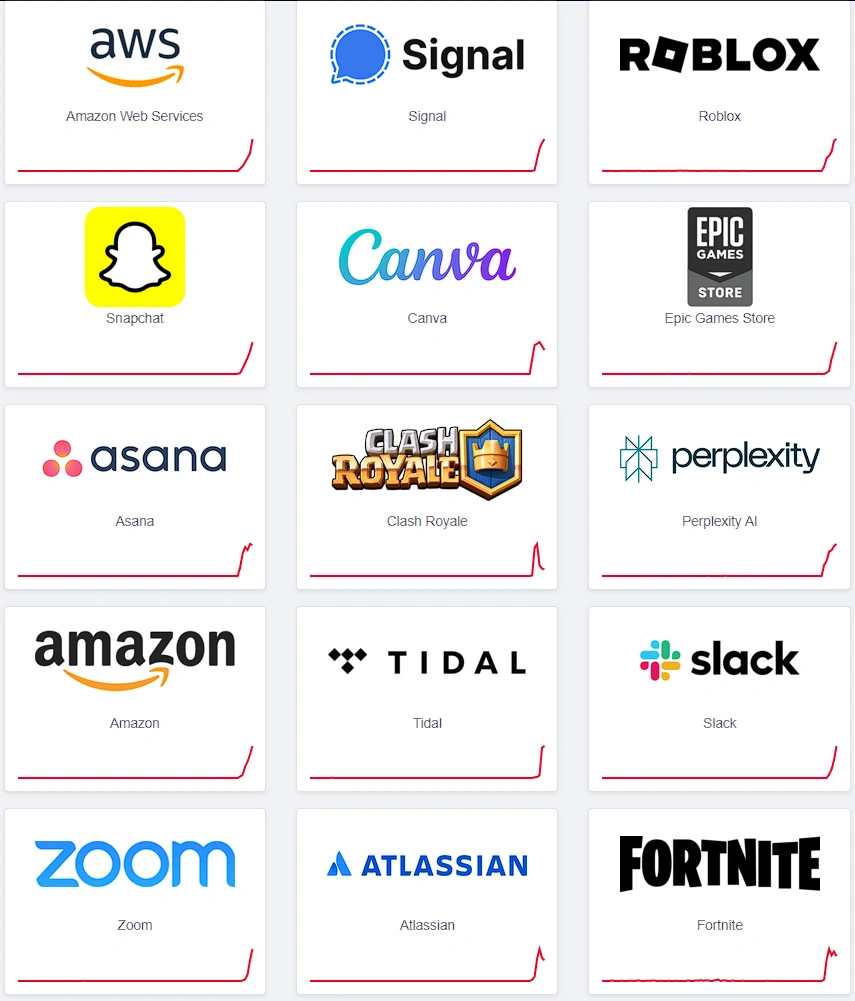View the Roblox outage card
855x1001 pixels.
click(x=719, y=90)
